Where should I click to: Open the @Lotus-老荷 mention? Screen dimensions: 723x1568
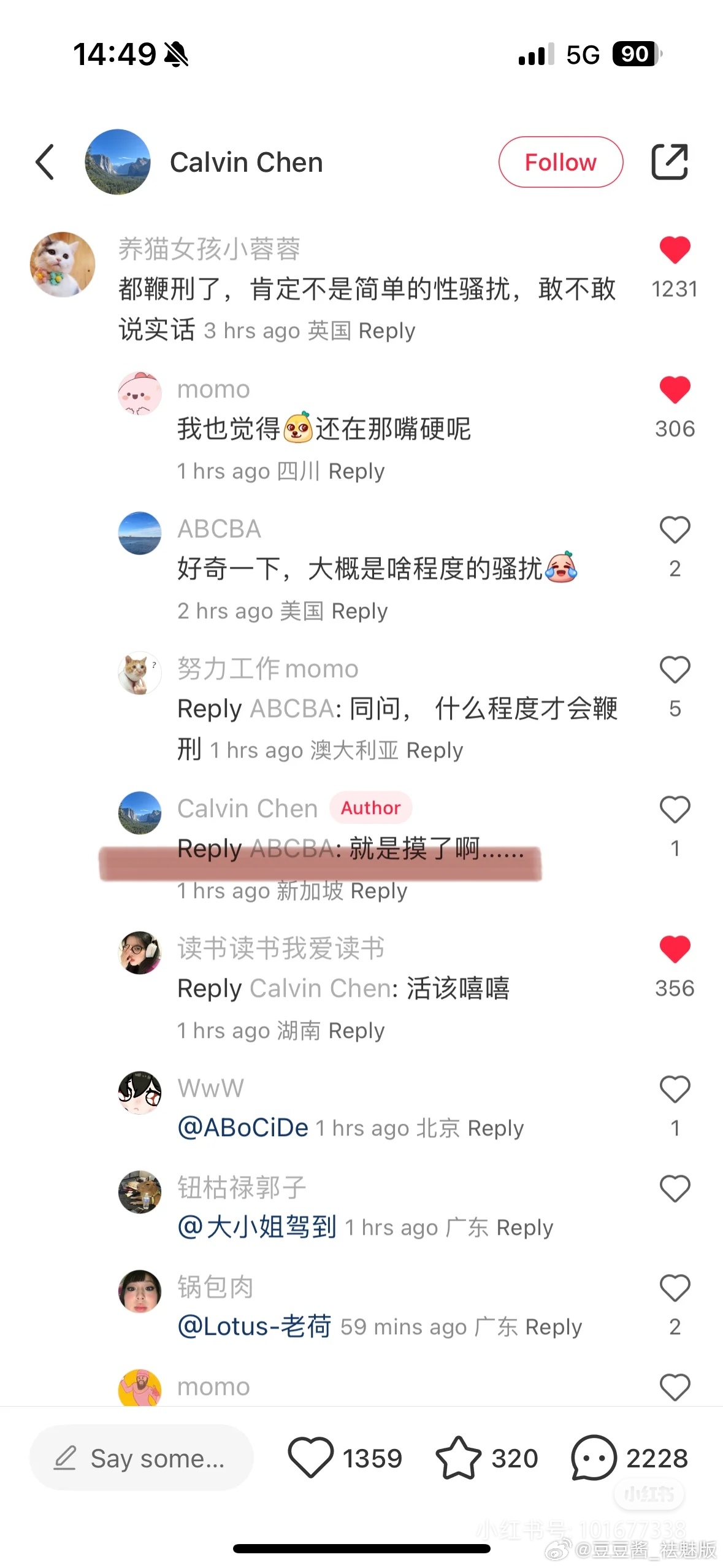[254, 1326]
